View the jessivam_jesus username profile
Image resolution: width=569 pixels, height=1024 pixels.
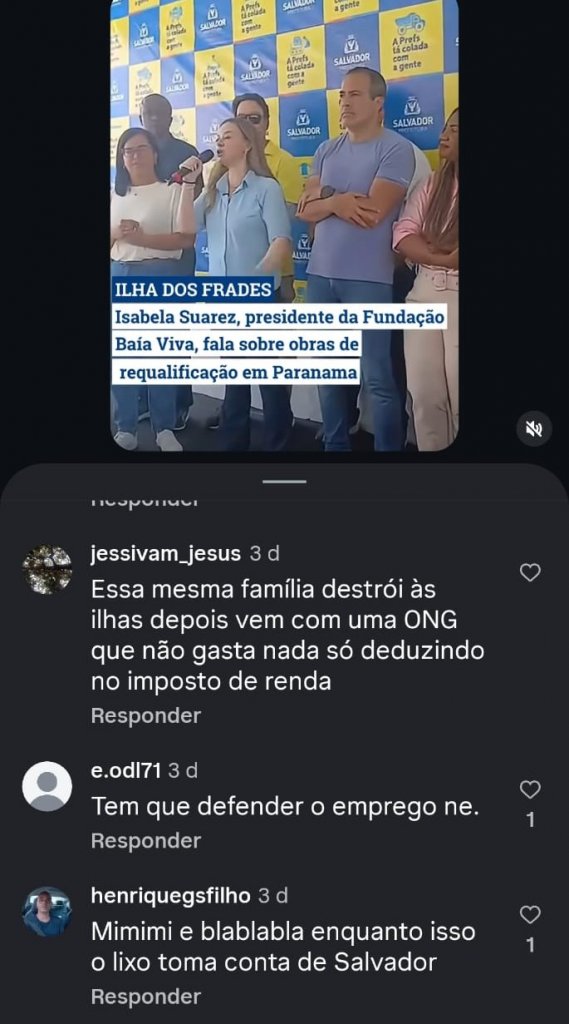point(166,554)
